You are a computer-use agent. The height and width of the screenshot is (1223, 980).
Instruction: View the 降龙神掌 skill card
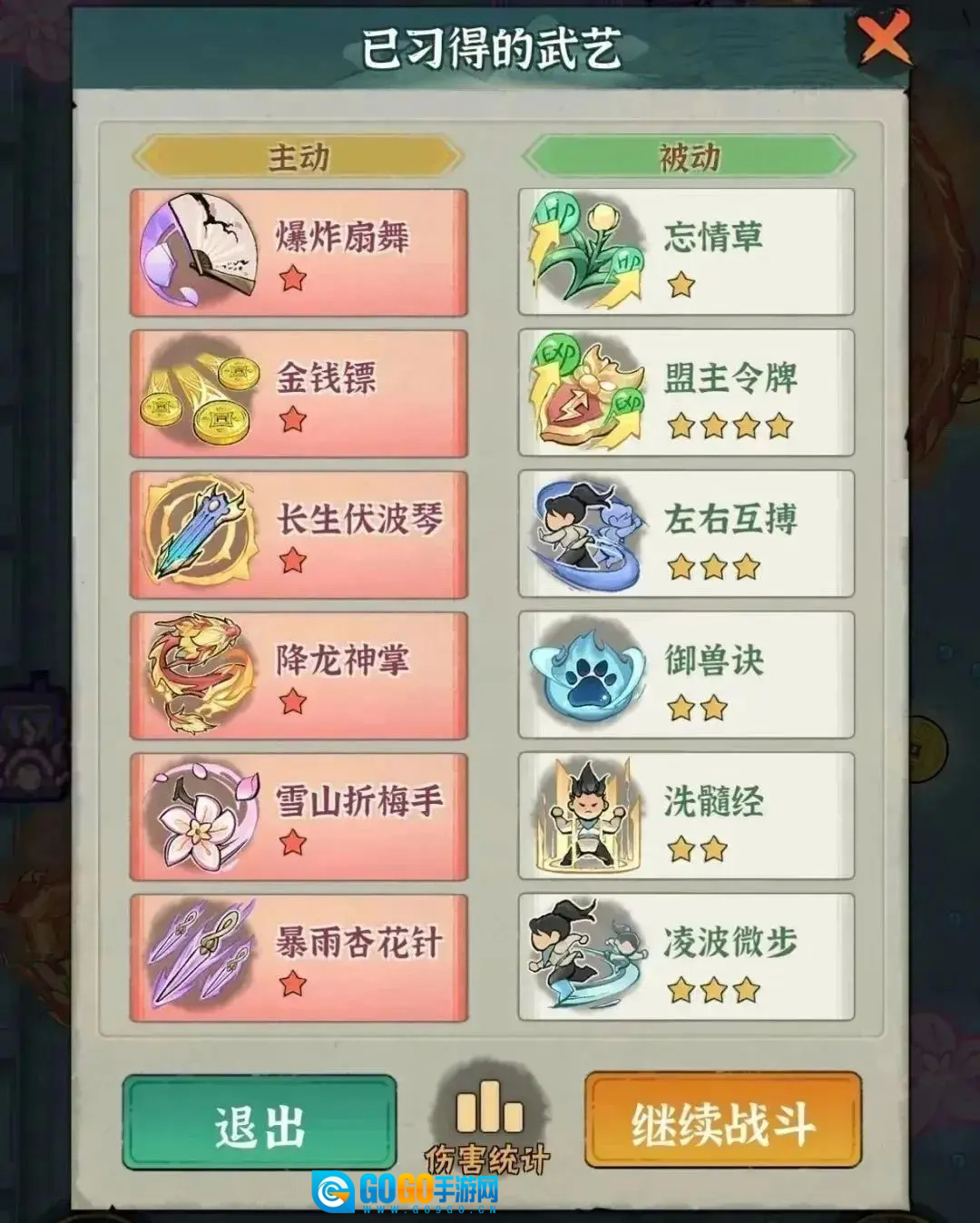pyautogui.click(x=299, y=676)
